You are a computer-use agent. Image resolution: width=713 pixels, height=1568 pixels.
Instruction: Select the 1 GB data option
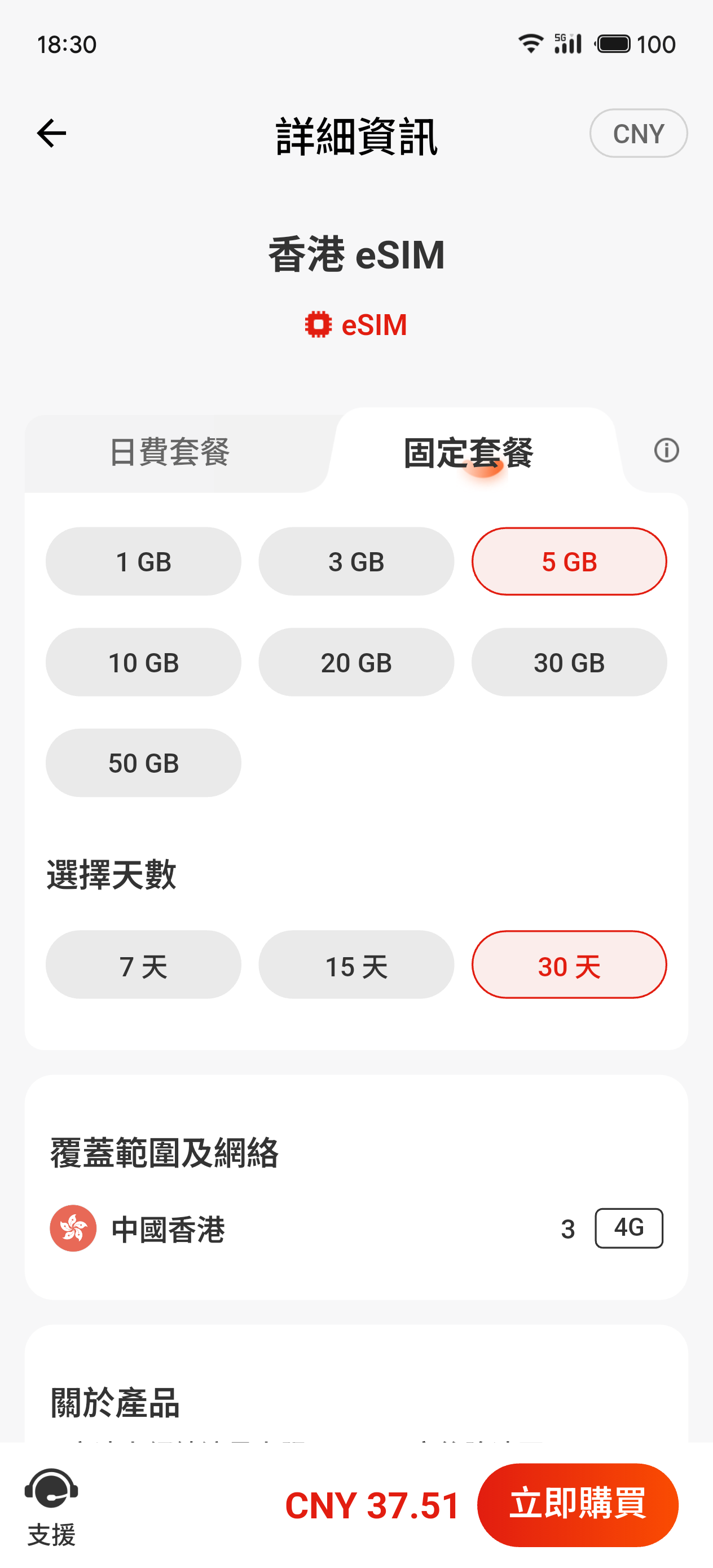click(x=143, y=561)
